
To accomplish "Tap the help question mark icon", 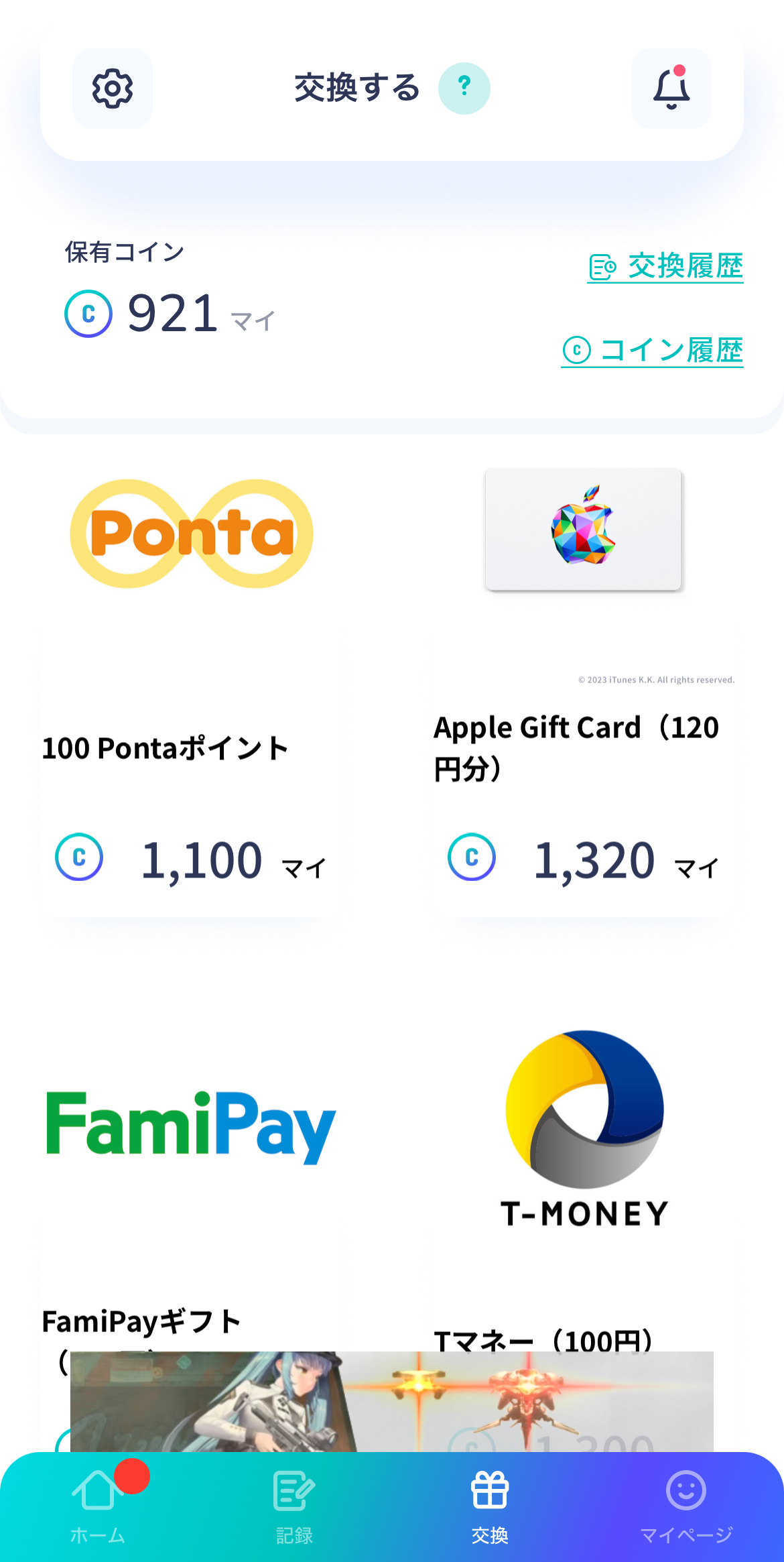I will 464,88.
